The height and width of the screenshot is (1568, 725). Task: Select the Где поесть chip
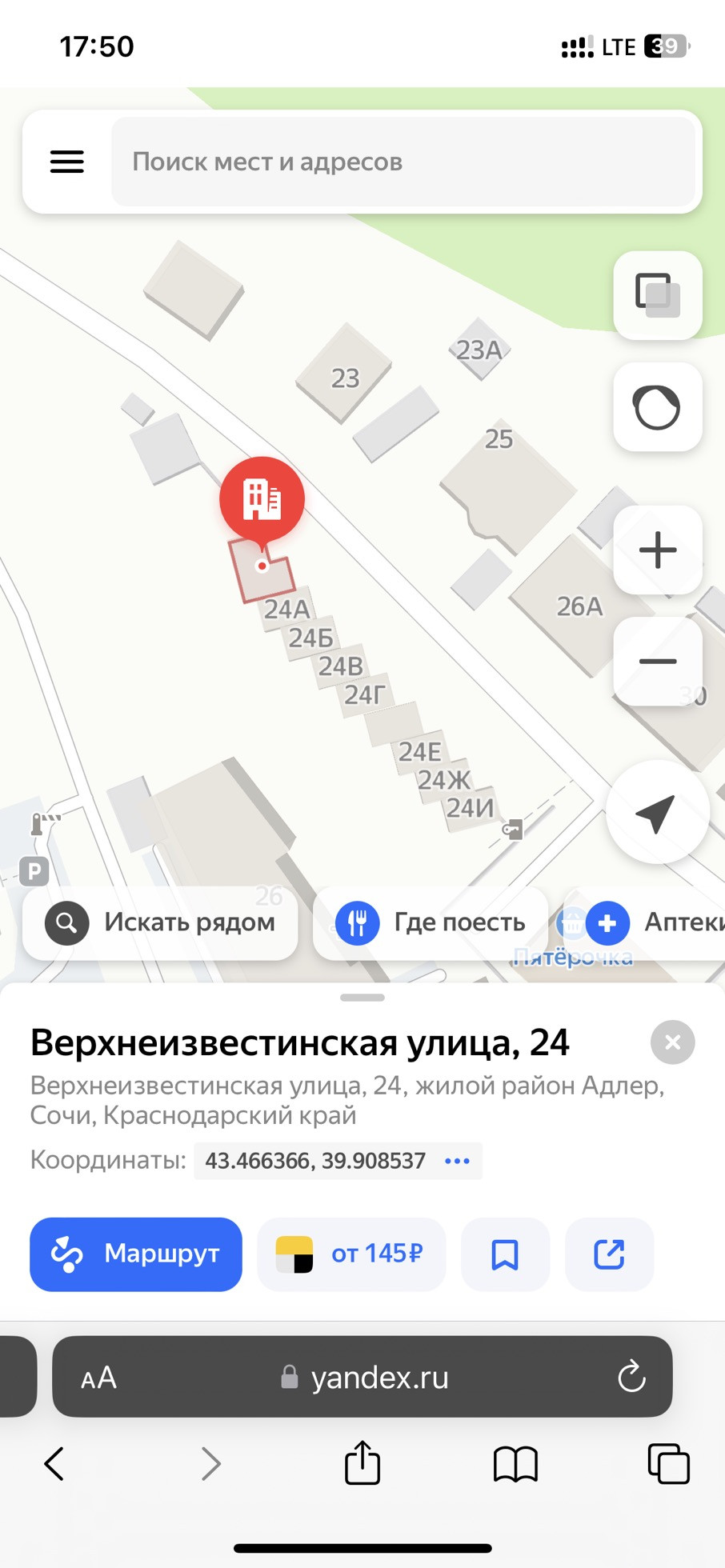(431, 922)
